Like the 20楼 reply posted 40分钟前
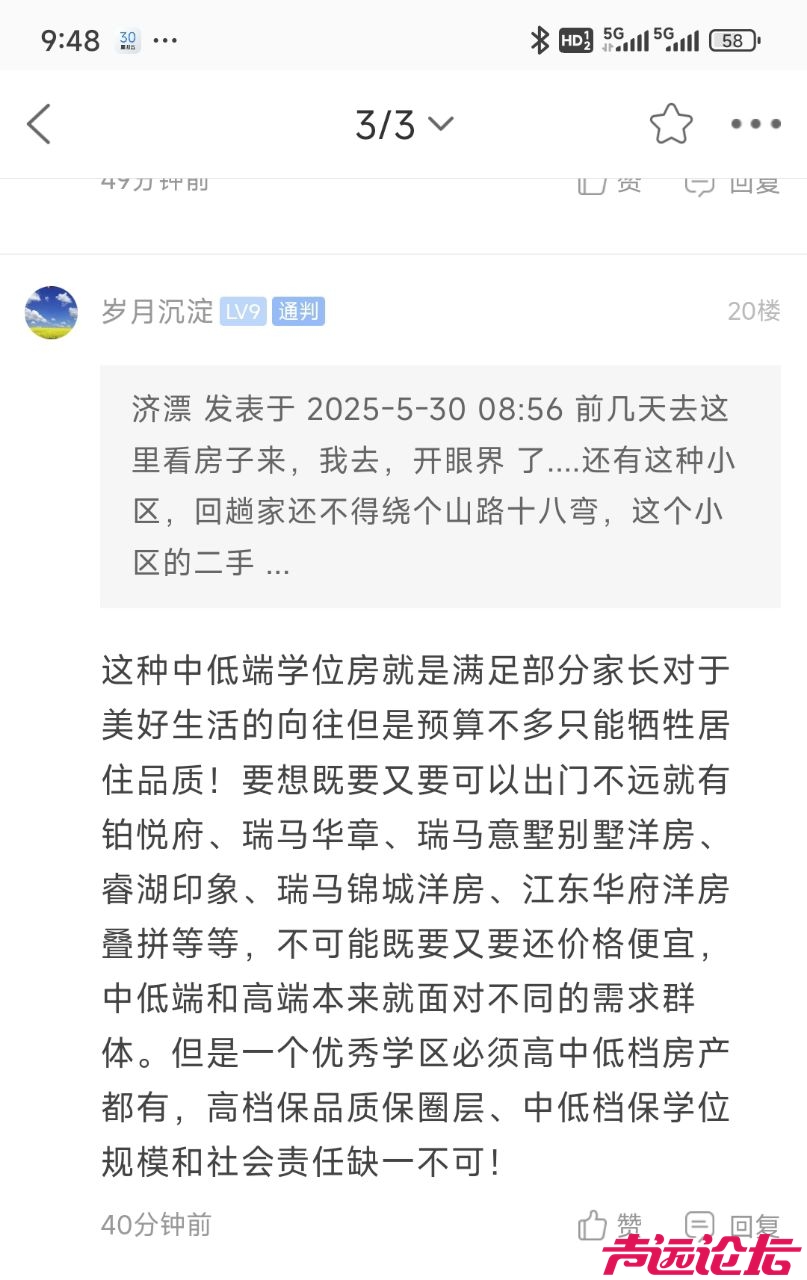The width and height of the screenshot is (807, 1280). tap(610, 1225)
